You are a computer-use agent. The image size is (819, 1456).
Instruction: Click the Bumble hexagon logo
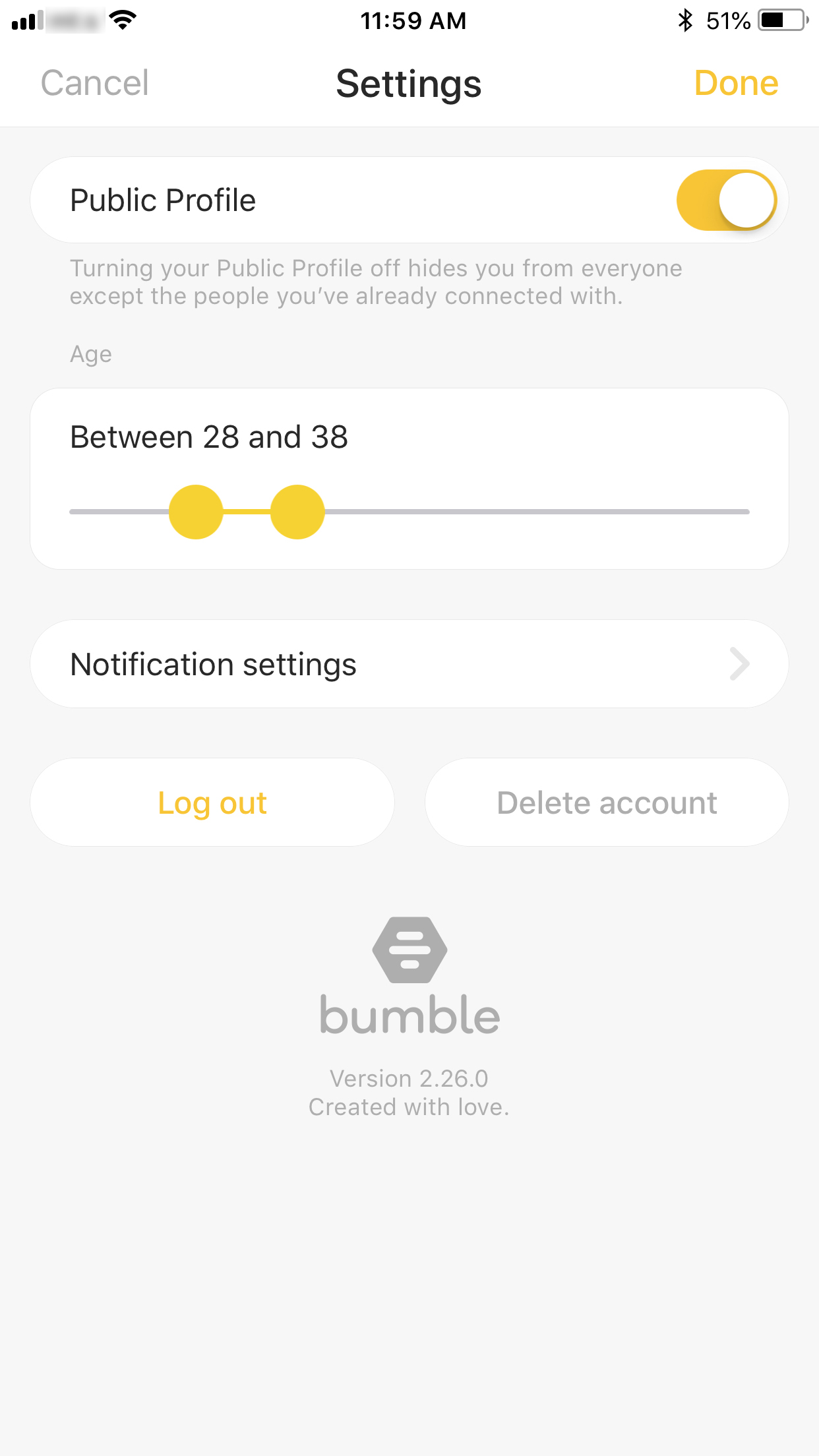click(x=409, y=950)
